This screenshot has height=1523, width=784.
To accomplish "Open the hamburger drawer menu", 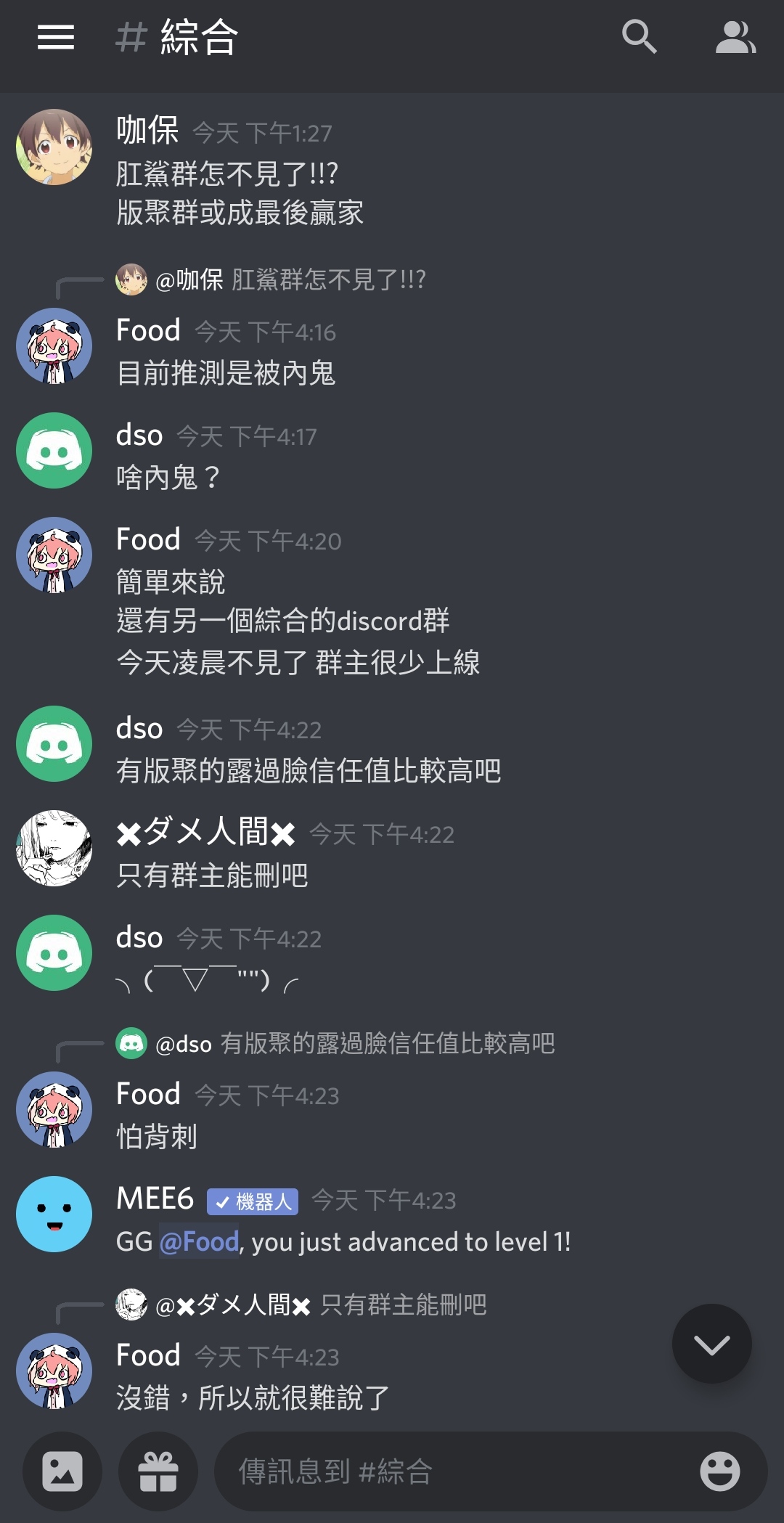I will coord(56,37).
